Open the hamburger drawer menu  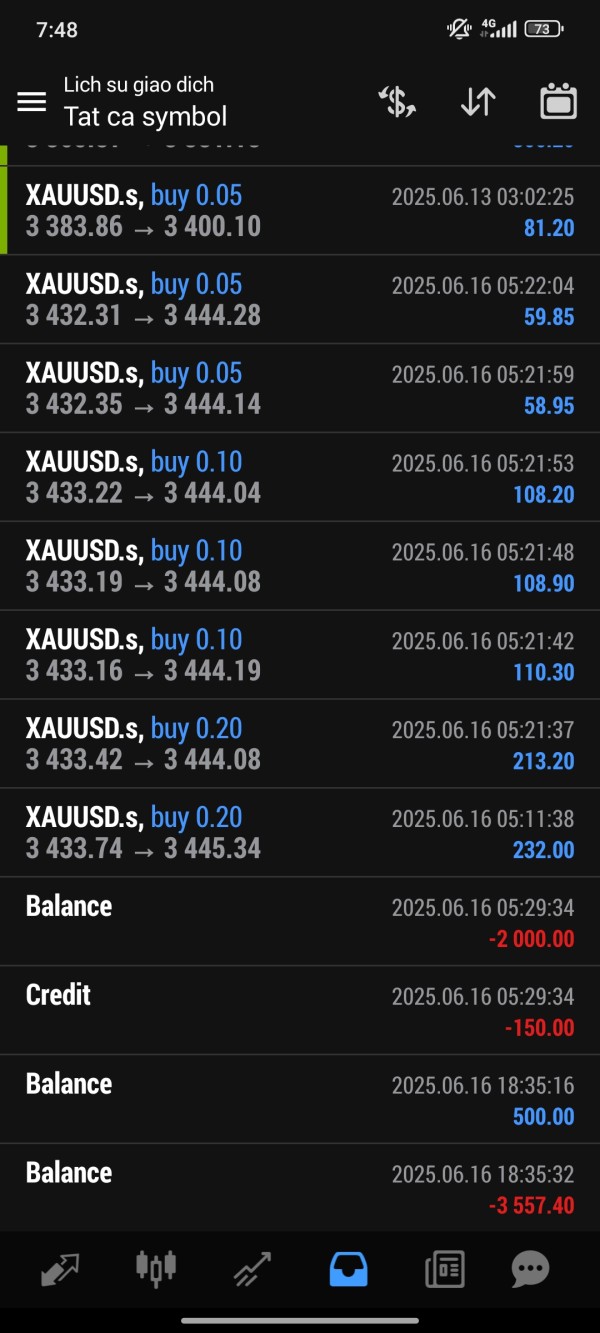(x=32, y=101)
